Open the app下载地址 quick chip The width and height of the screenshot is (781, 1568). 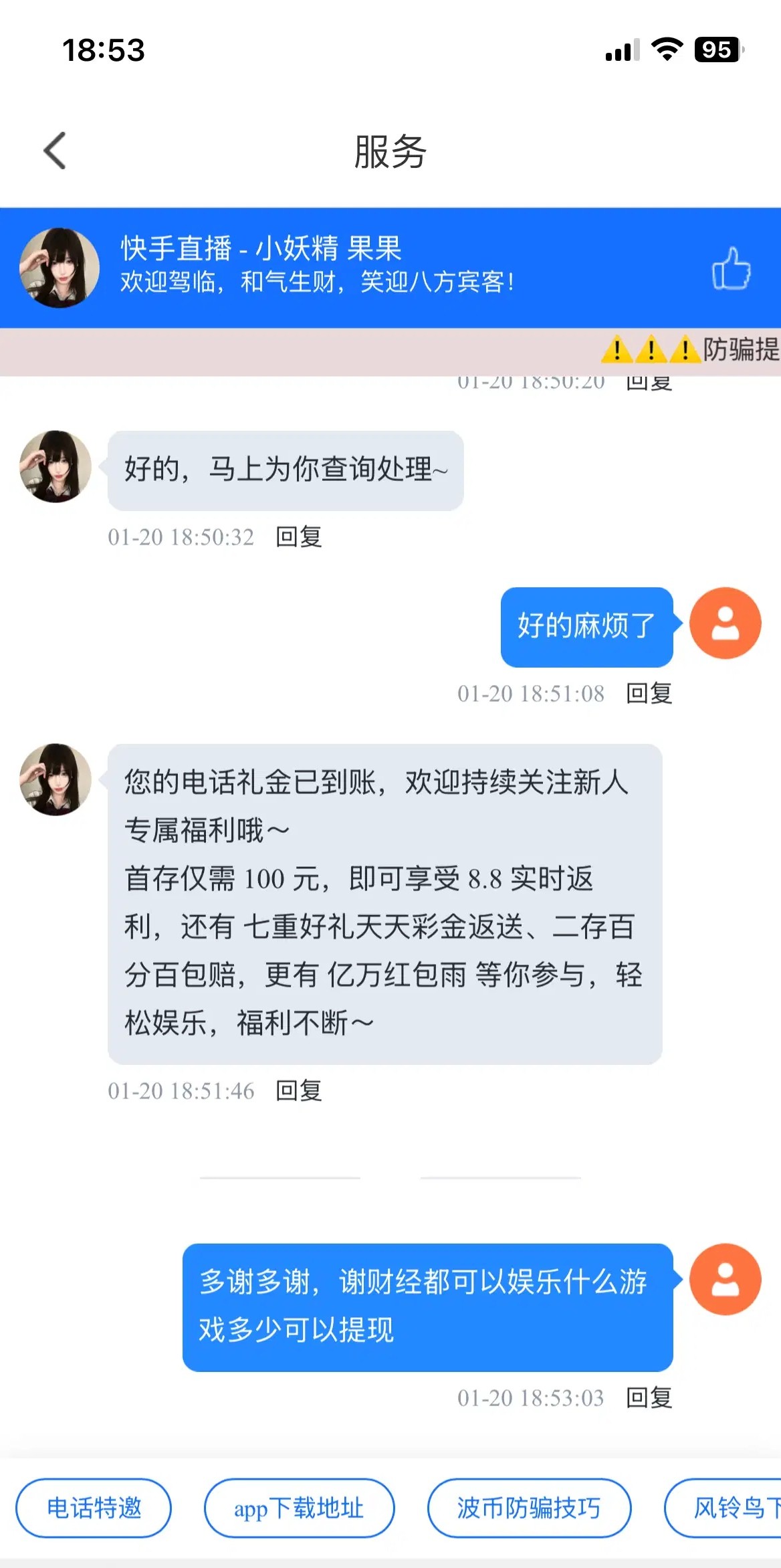299,1508
